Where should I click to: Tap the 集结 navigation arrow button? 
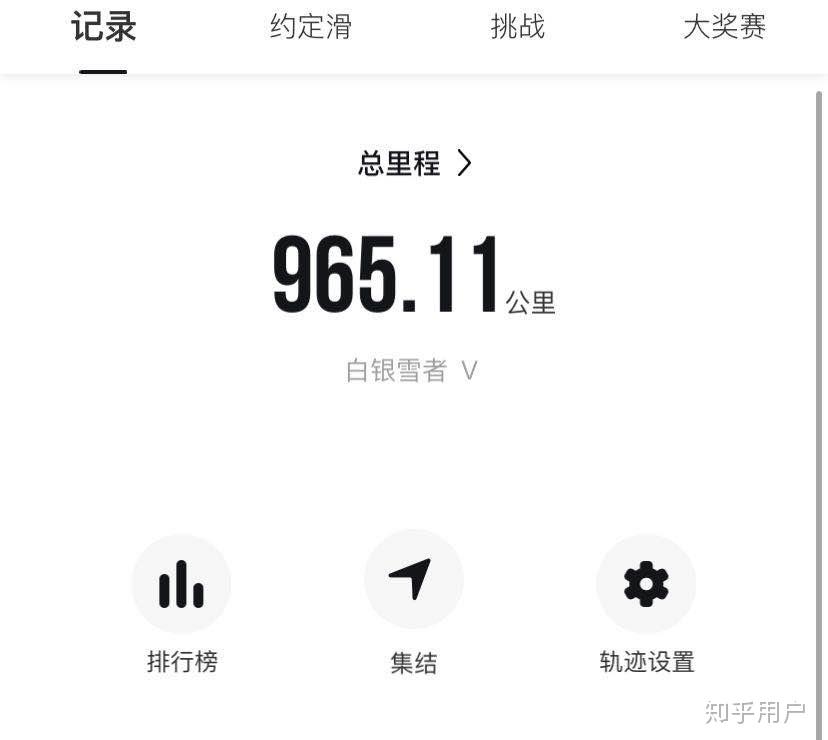413,579
